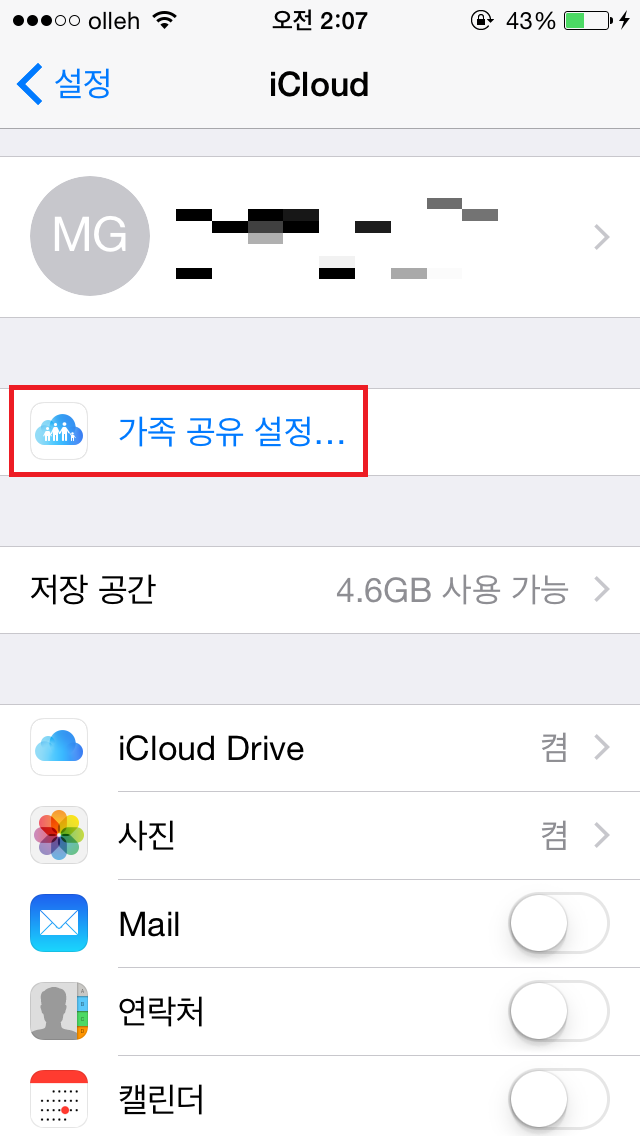Turn on 연락처 syncing
The image size is (640, 1136).
point(559,1011)
